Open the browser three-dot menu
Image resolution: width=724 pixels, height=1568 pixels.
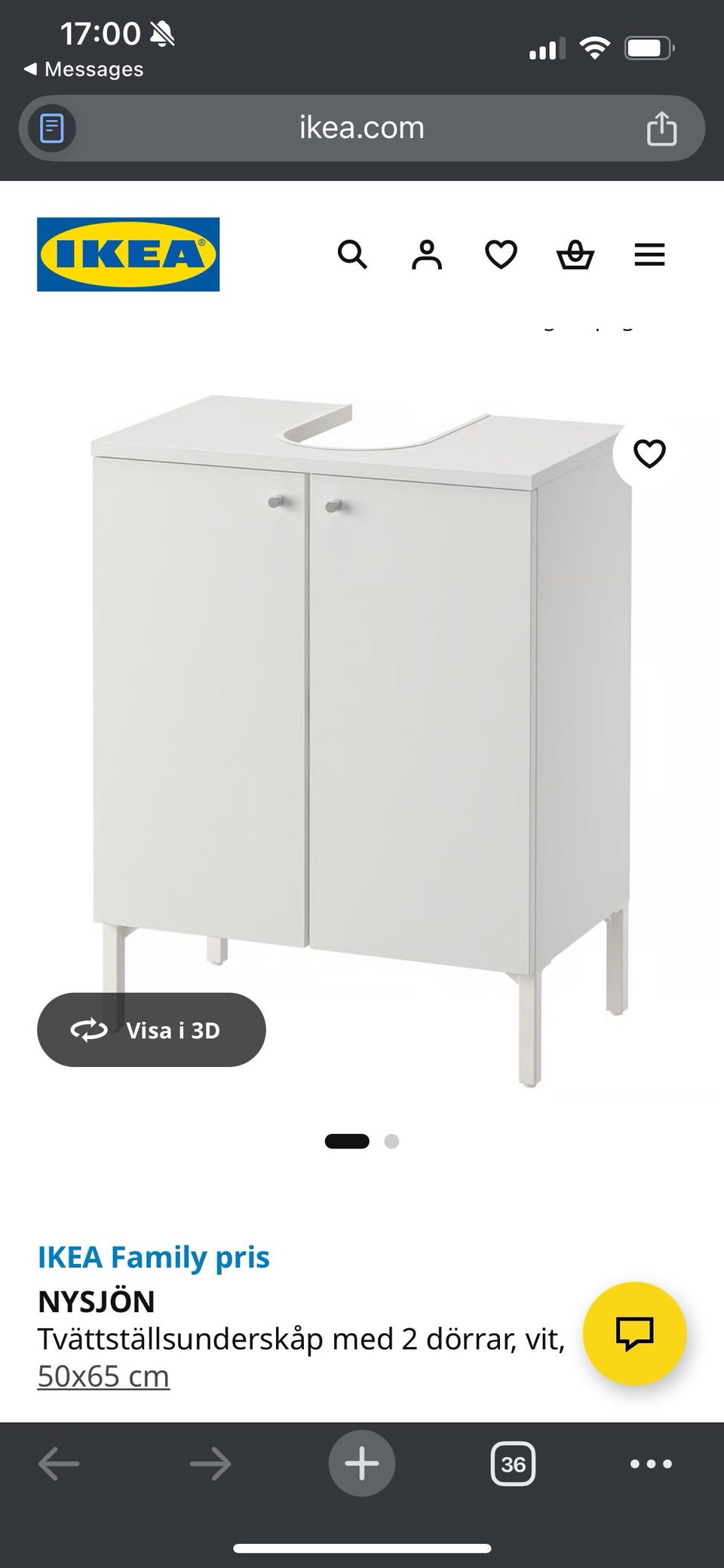650,1465
